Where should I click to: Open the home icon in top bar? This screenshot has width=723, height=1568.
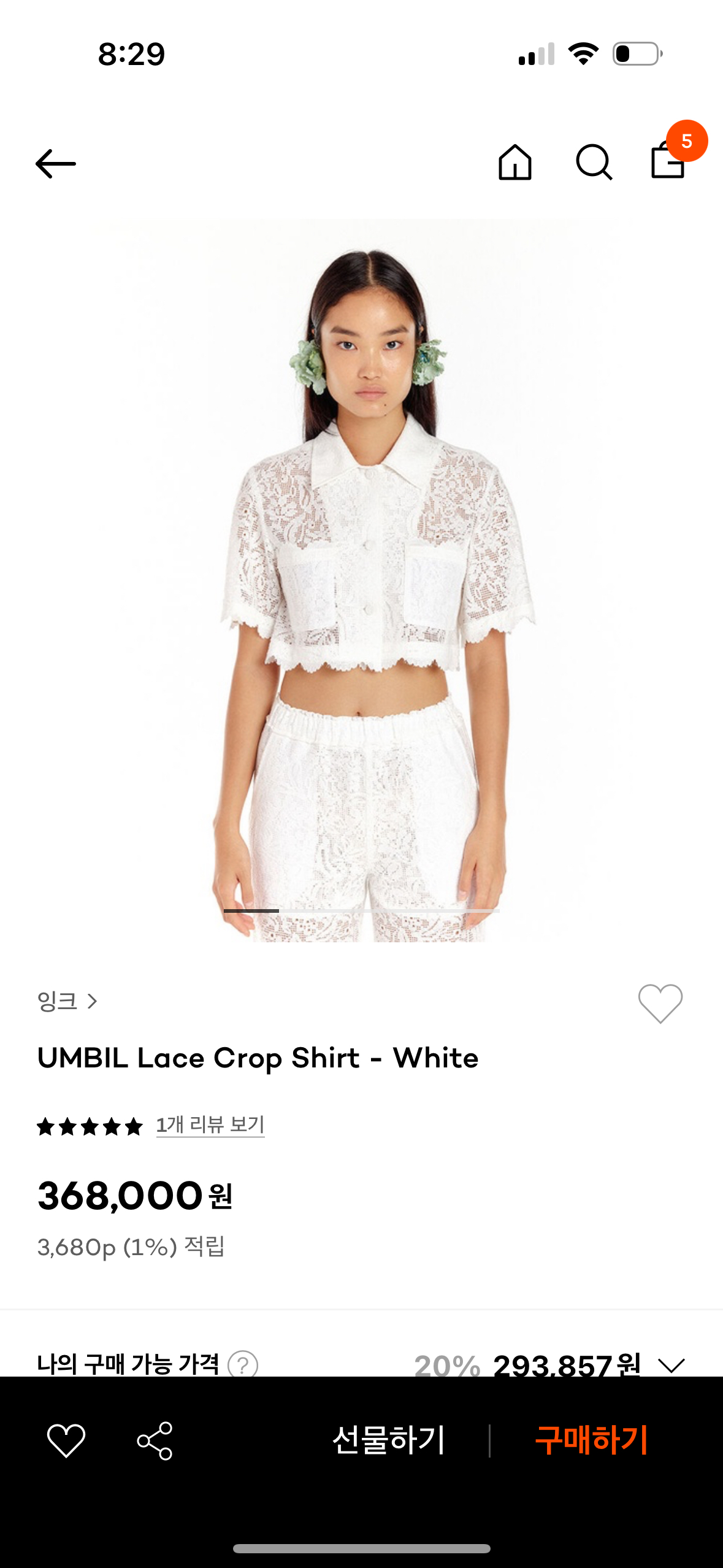[515, 163]
